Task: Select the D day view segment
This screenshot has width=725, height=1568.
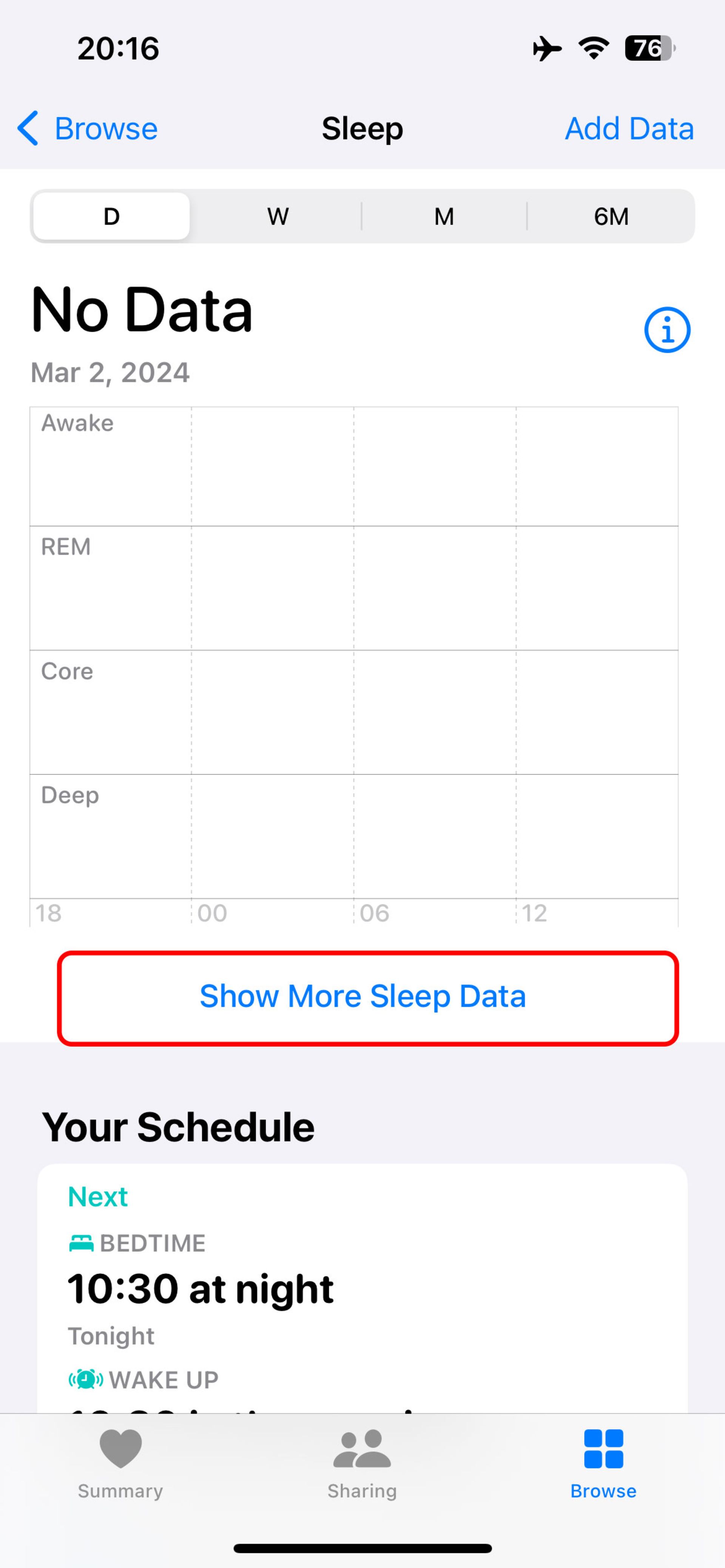Action: tap(111, 217)
